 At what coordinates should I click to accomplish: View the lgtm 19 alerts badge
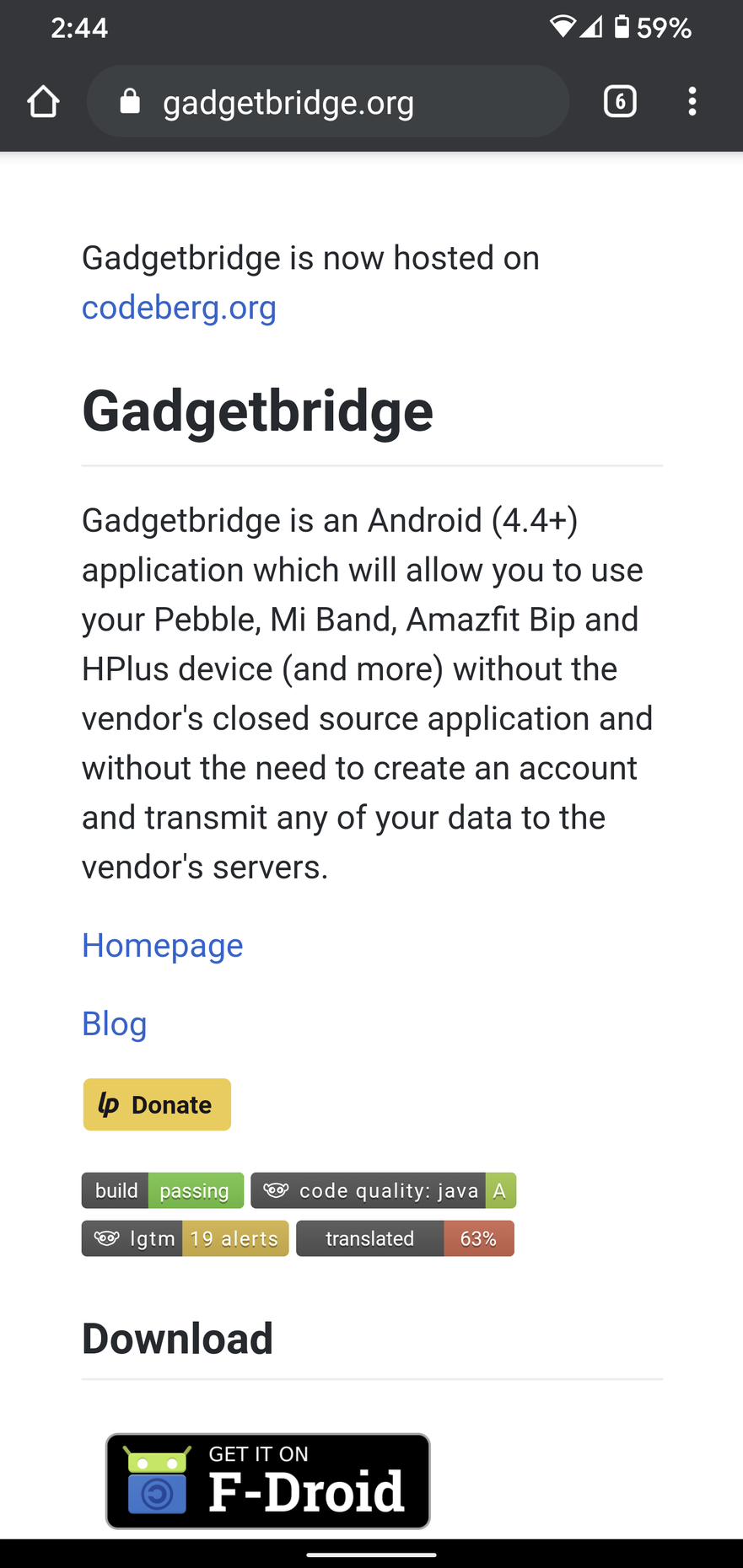[x=185, y=1238]
